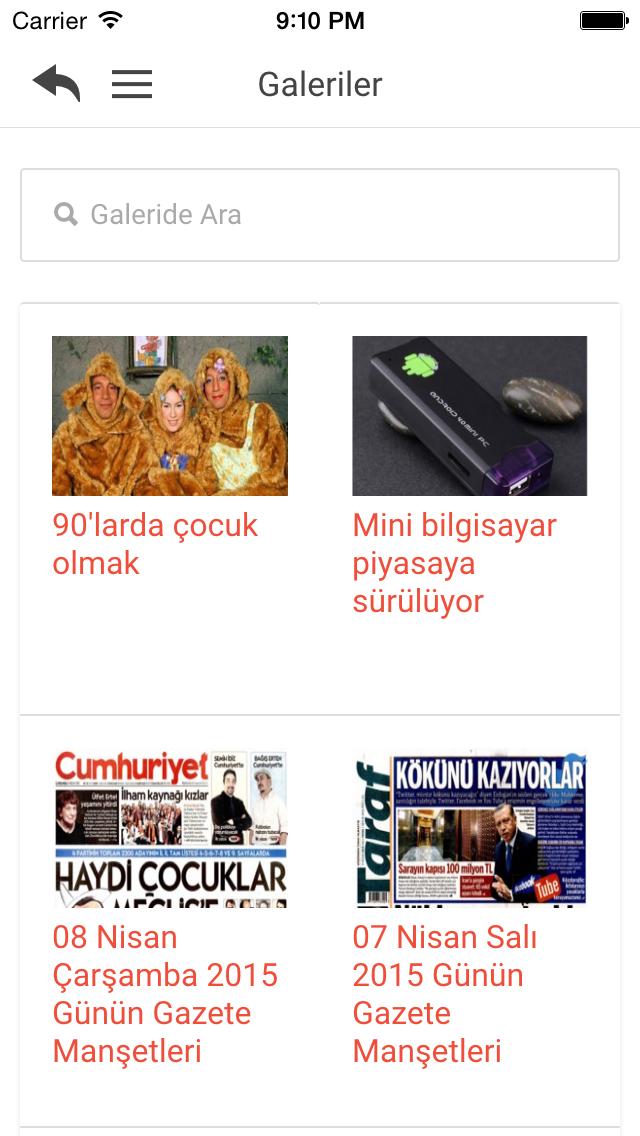
Task: Go back using the reply arrow
Action: coord(56,84)
